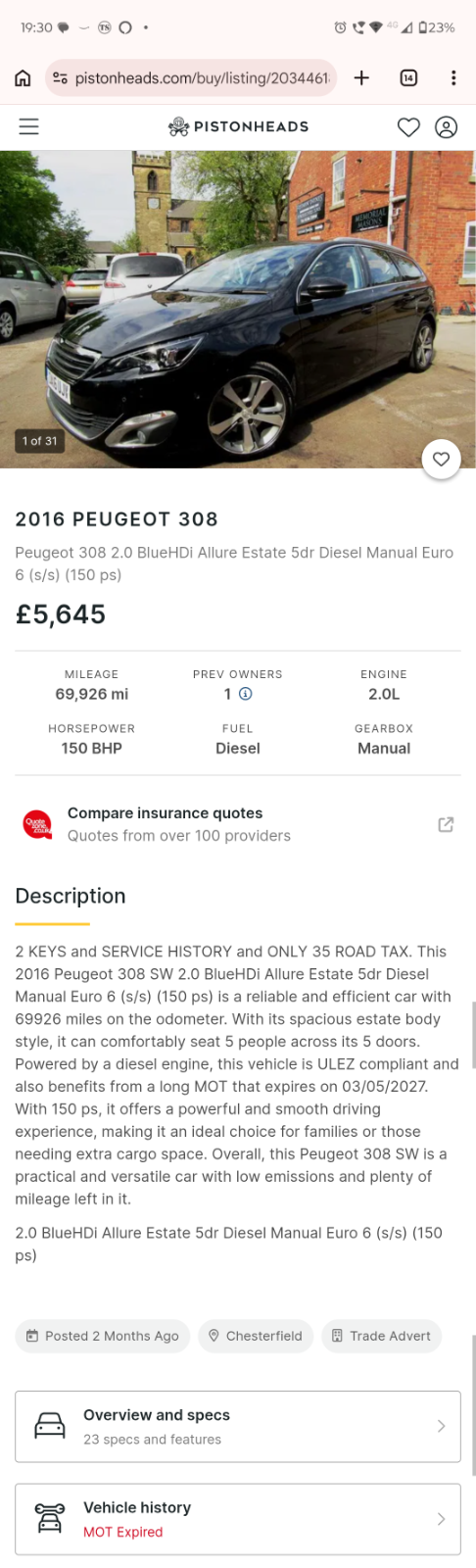Open a new browser tab
This screenshot has height=1568, width=476.
[361, 78]
